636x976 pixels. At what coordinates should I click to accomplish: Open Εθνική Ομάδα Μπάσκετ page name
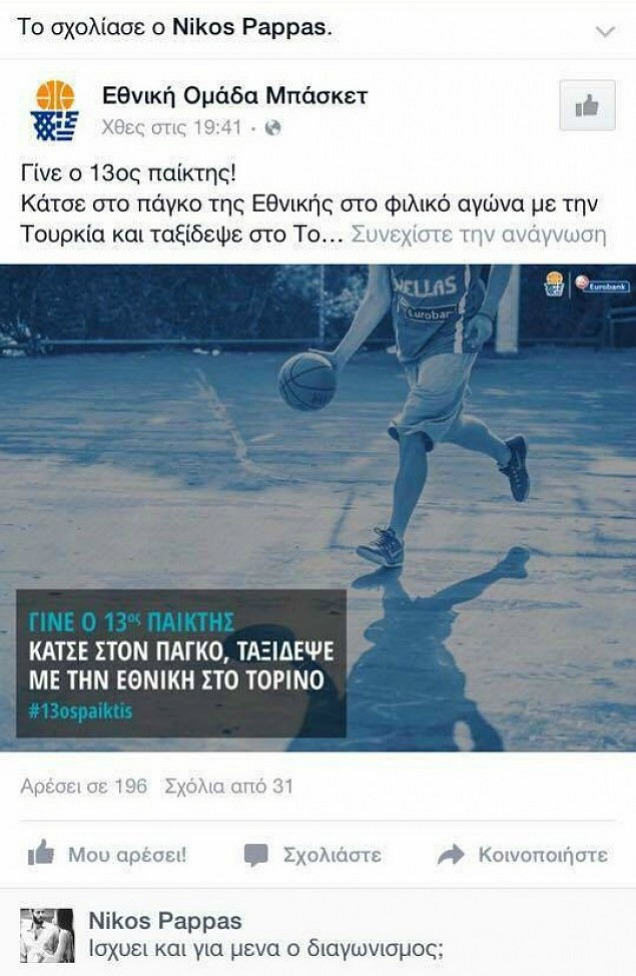pos(235,96)
